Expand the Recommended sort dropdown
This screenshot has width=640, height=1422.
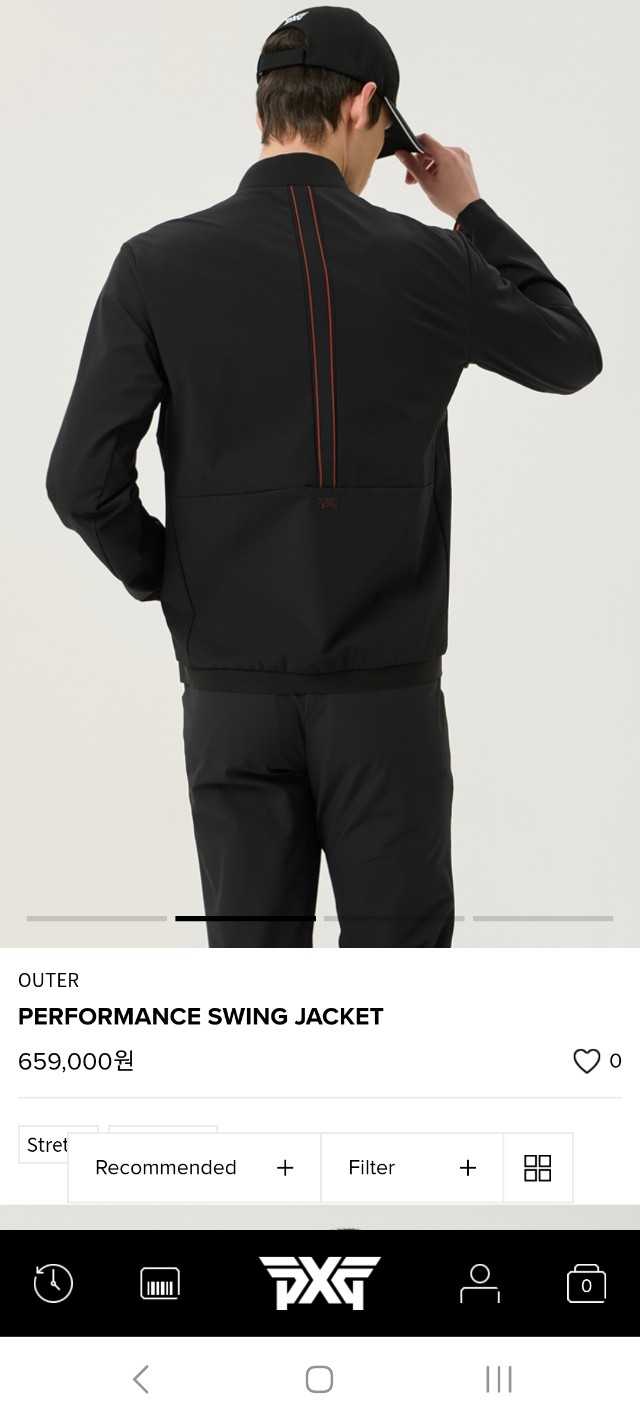coord(194,1167)
